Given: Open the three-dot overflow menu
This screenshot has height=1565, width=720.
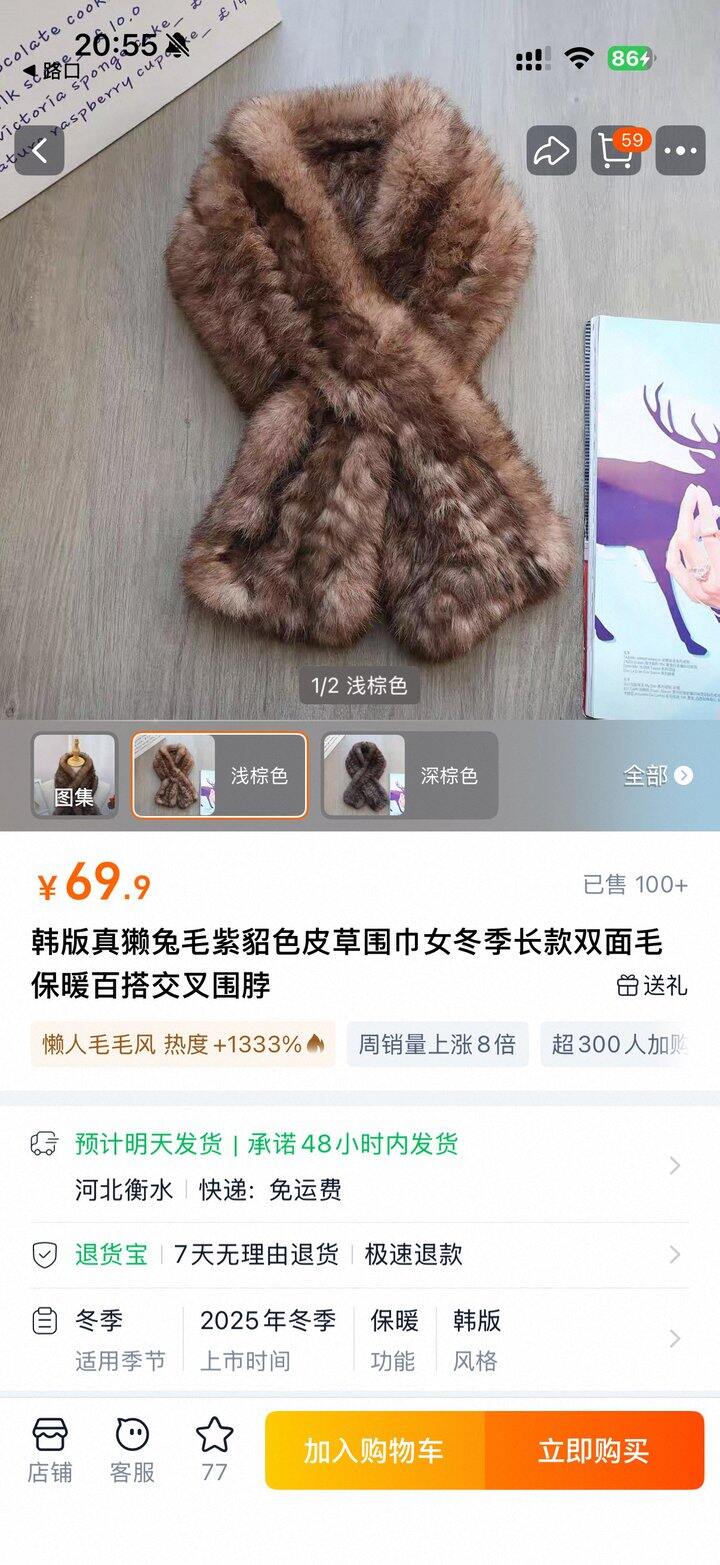Looking at the screenshot, I should pyautogui.click(x=684, y=151).
